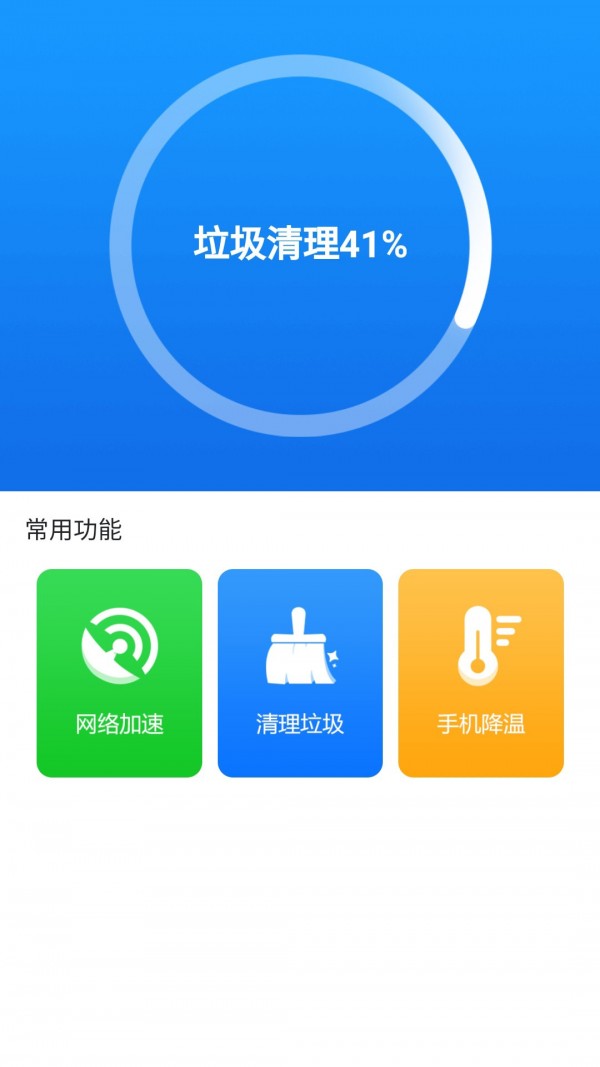This screenshot has width=600, height=1067.
Task: Select the 清理垃圾 junk cleaning card
Action: point(300,673)
